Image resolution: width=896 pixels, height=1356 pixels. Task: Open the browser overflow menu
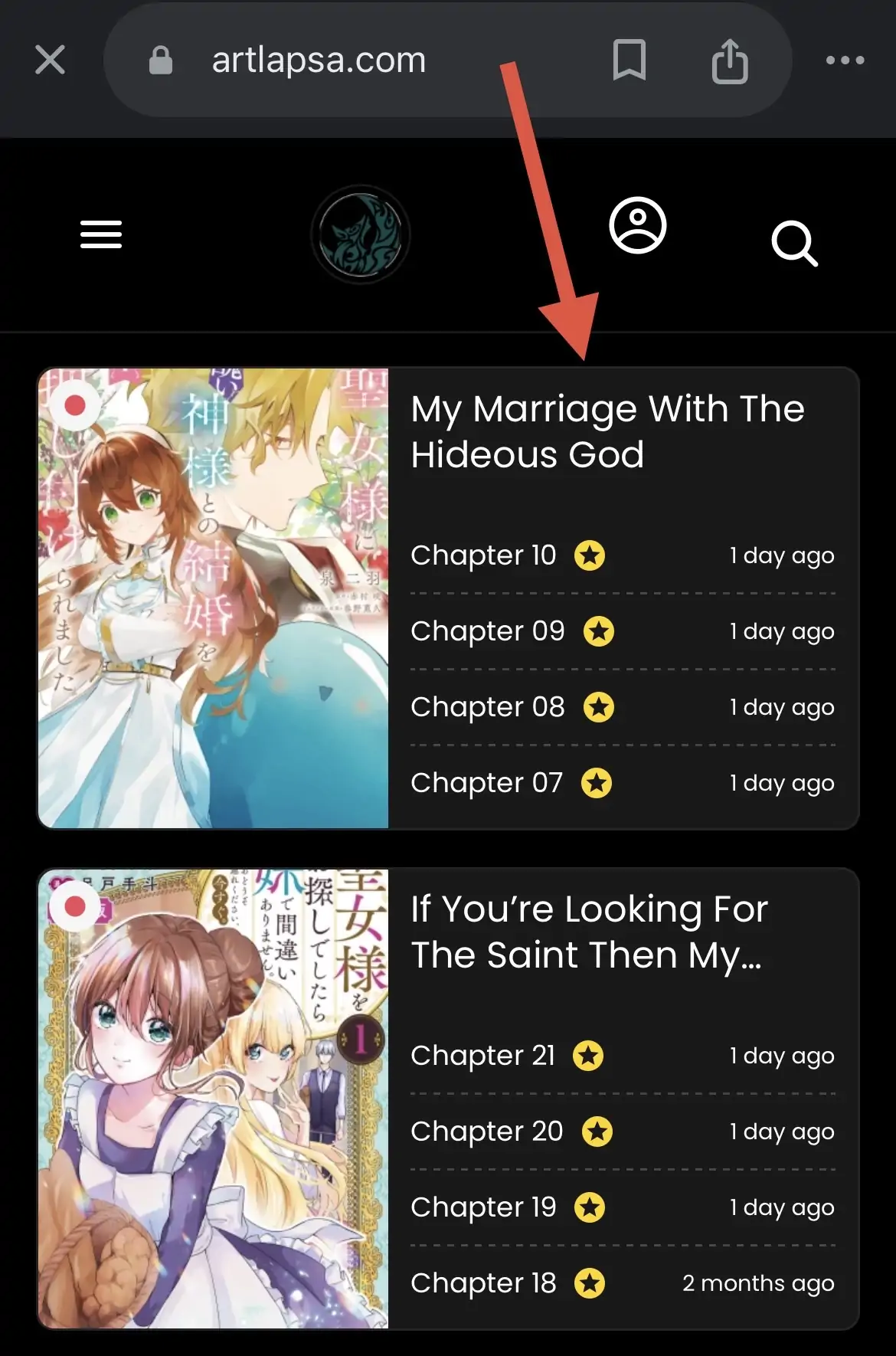845,60
